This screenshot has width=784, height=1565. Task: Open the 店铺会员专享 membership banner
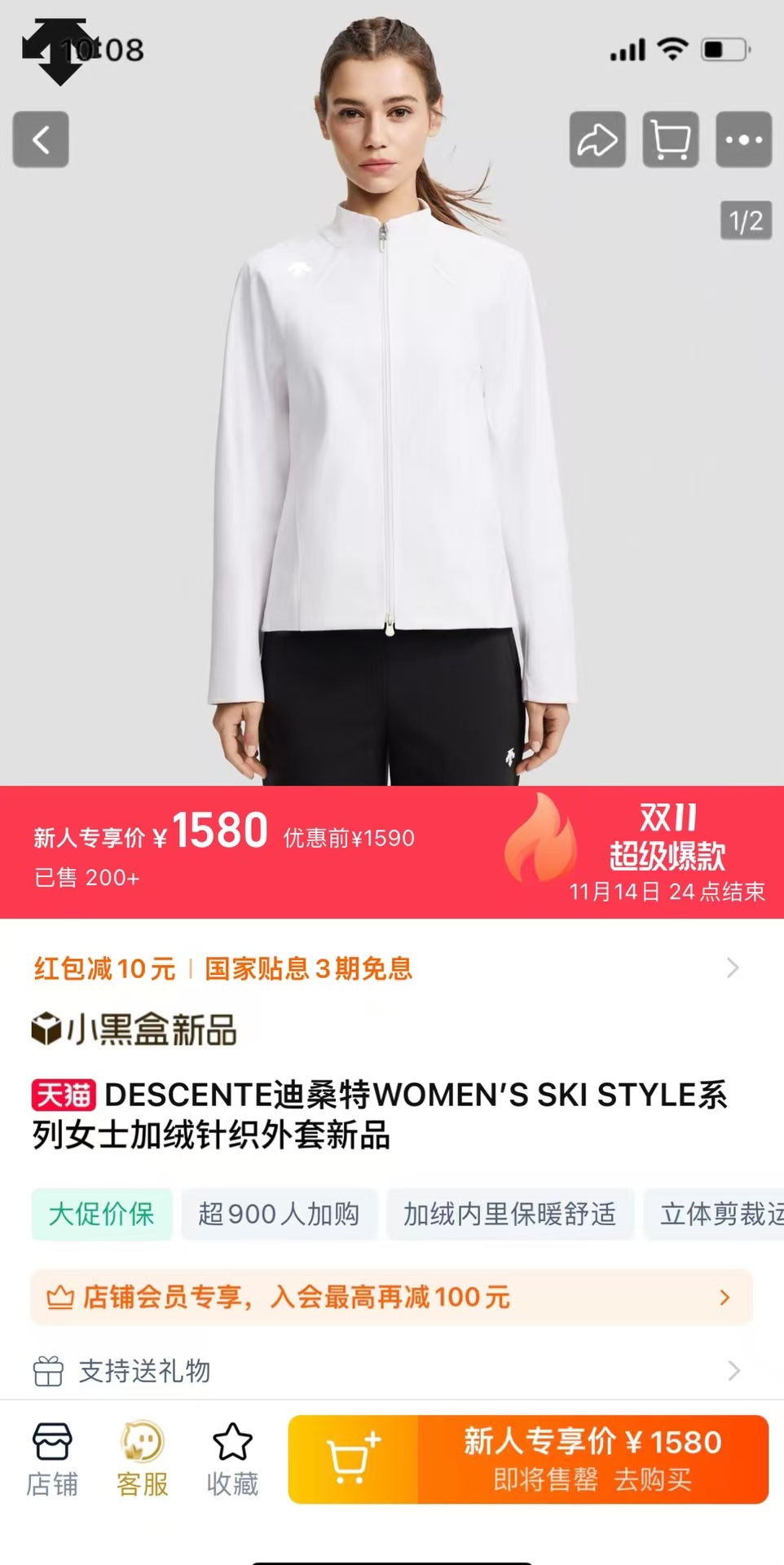(391, 1296)
